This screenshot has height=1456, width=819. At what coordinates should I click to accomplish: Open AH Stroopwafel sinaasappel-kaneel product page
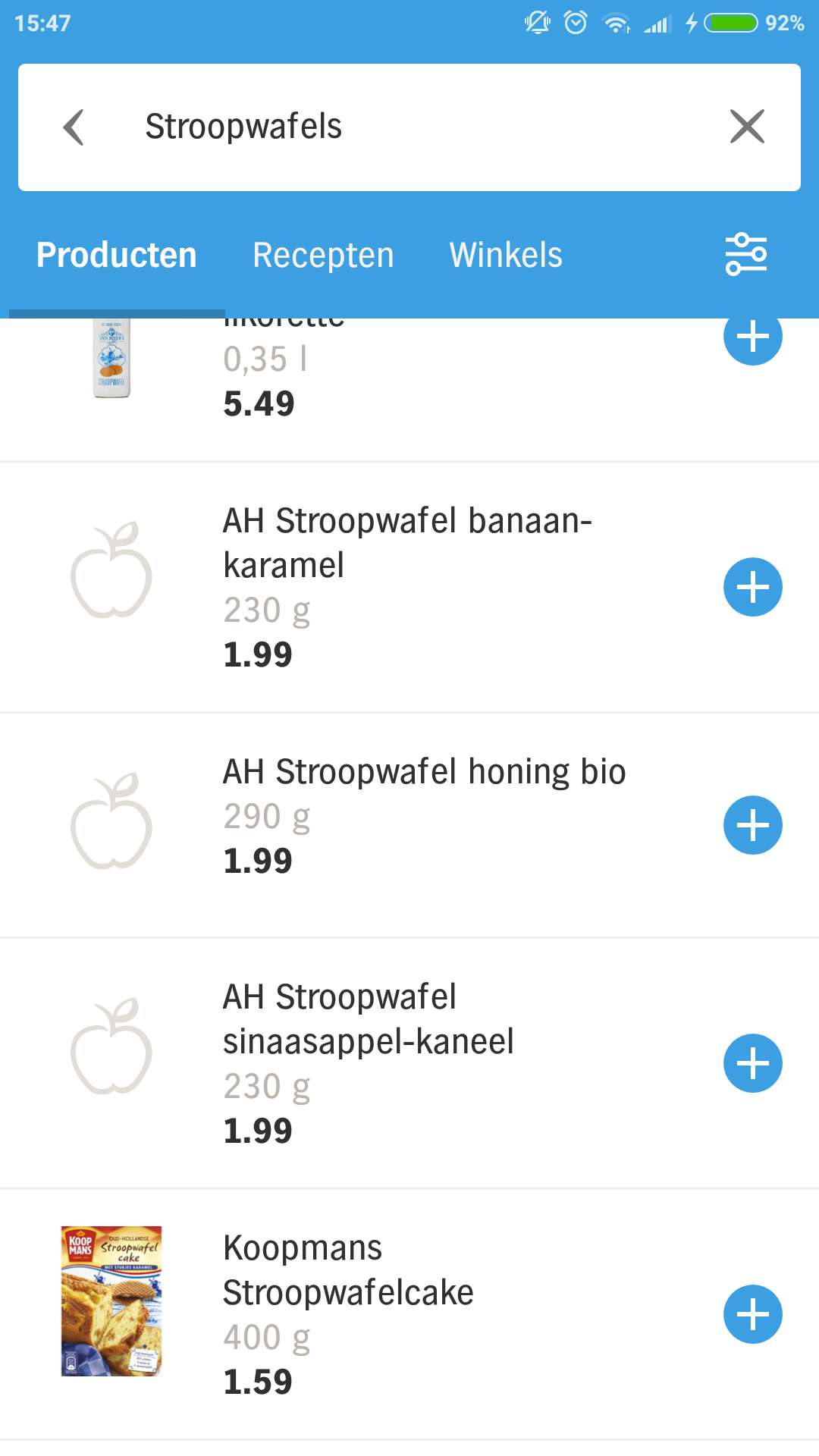(x=356, y=1063)
